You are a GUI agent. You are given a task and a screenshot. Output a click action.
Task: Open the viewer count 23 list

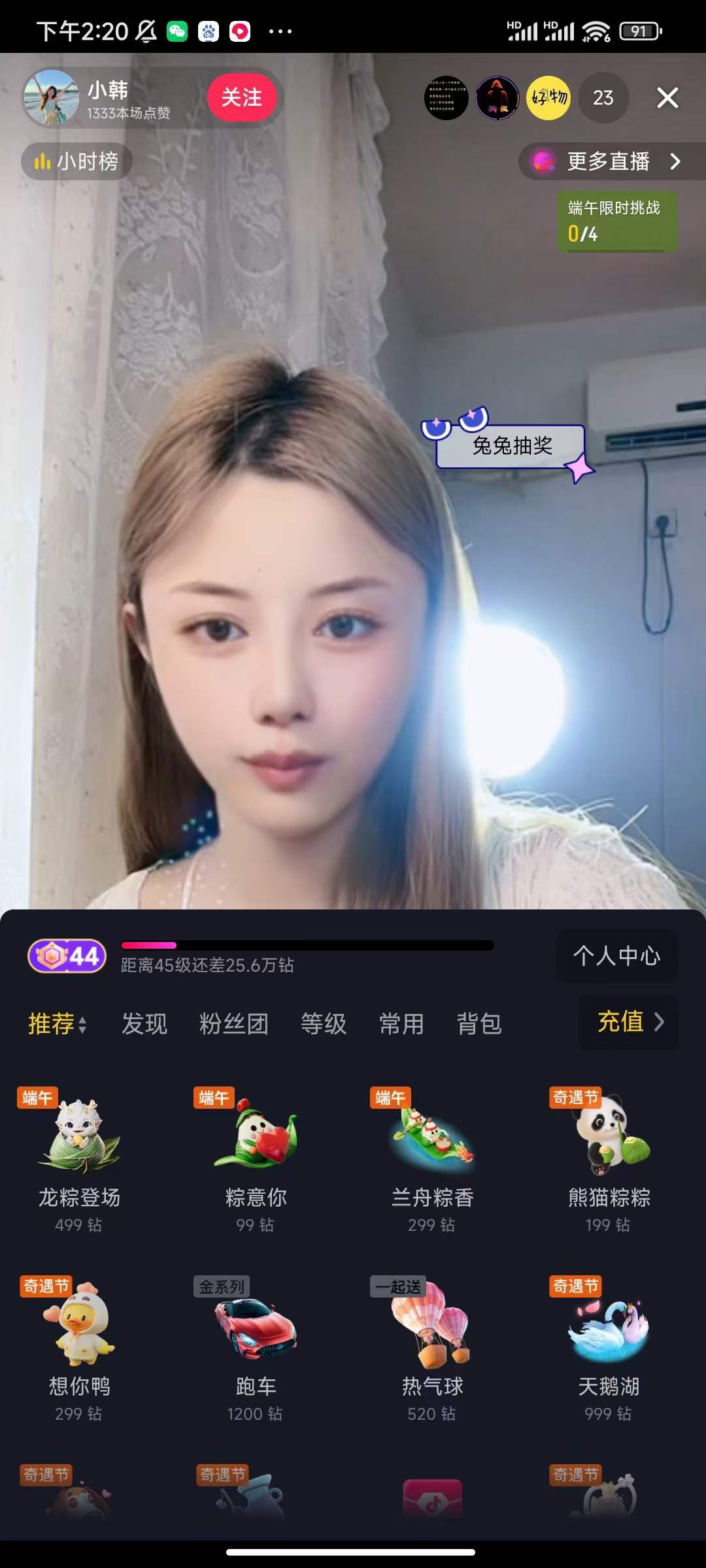point(603,98)
